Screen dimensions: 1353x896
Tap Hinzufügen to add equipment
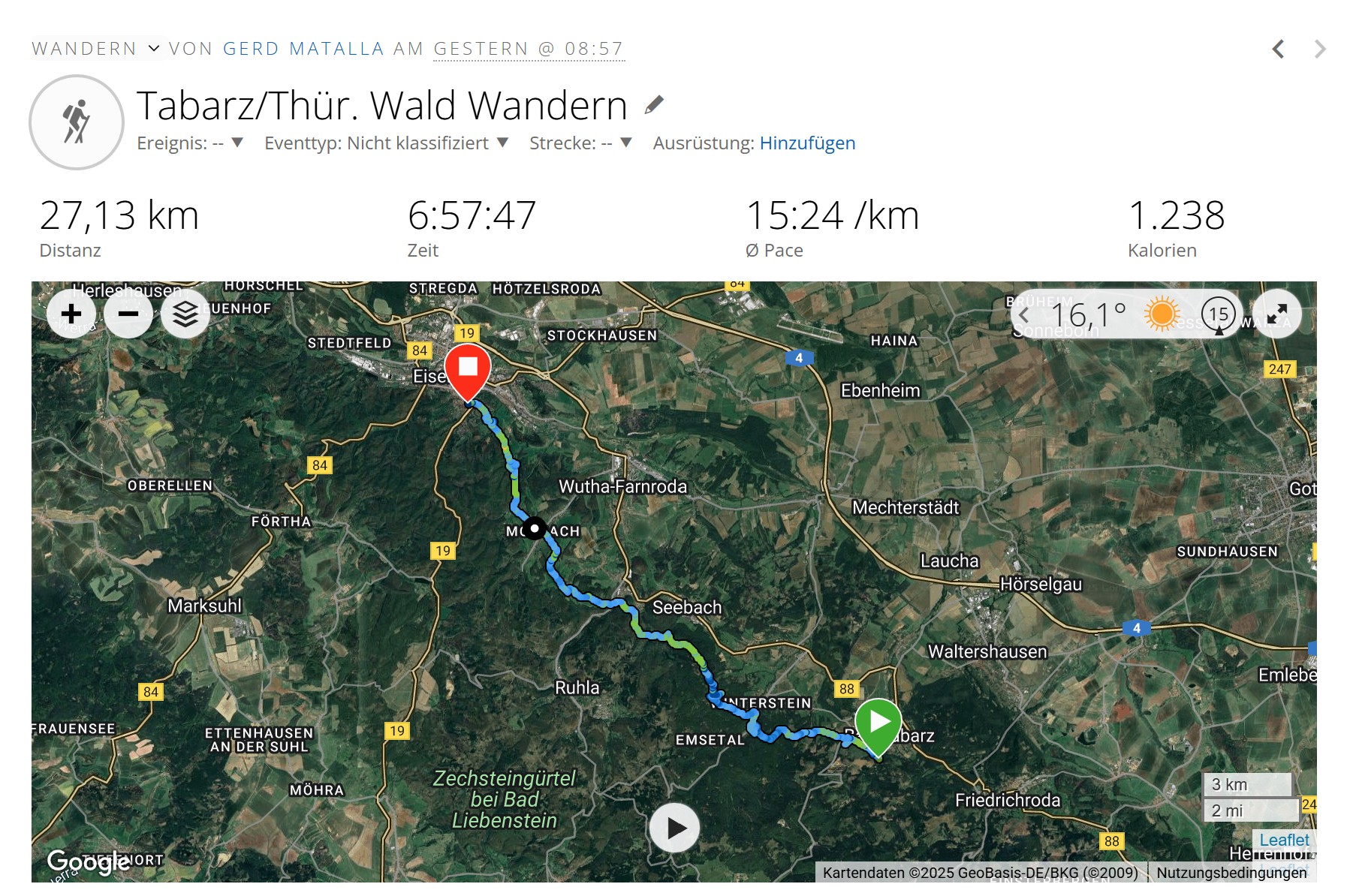point(807,143)
